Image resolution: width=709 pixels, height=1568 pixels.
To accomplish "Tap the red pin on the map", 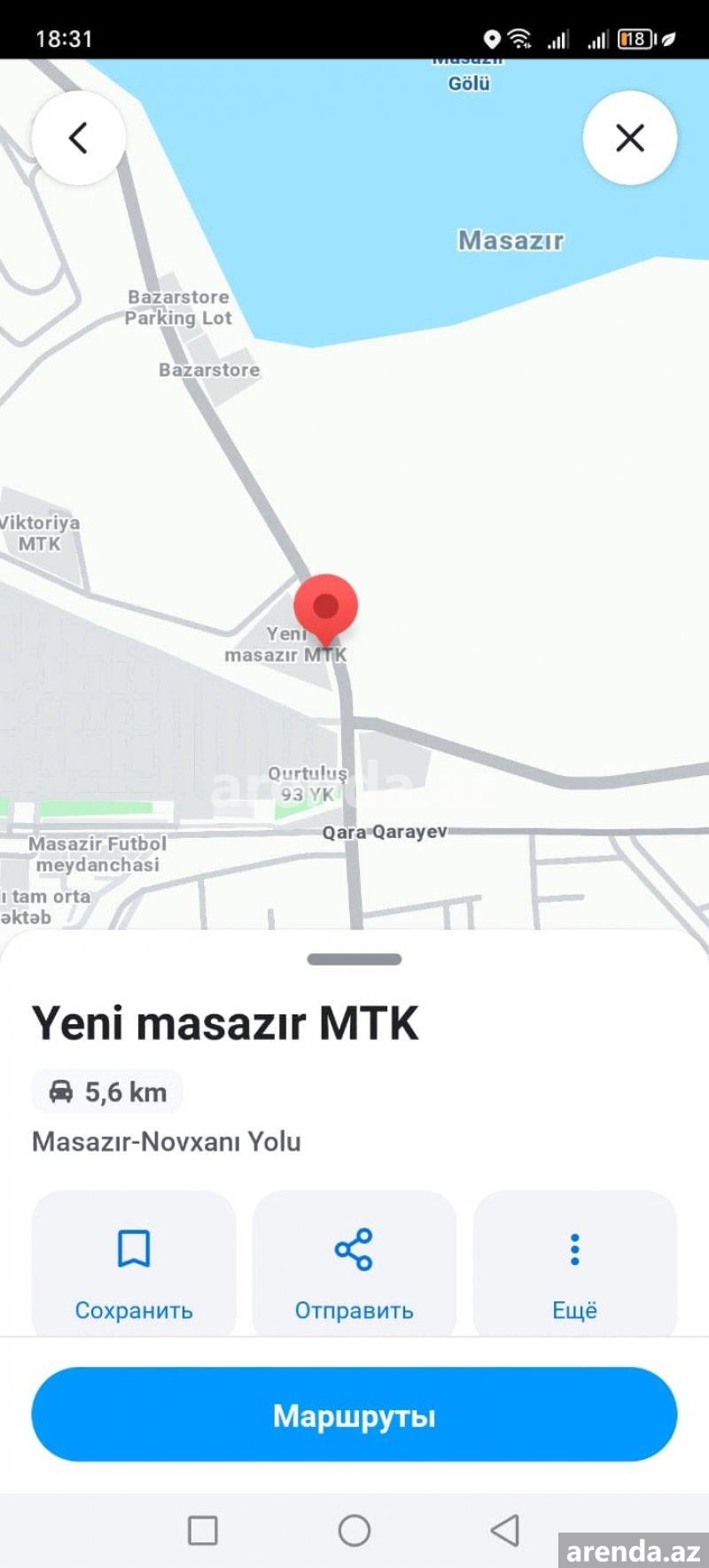I will tap(326, 609).
